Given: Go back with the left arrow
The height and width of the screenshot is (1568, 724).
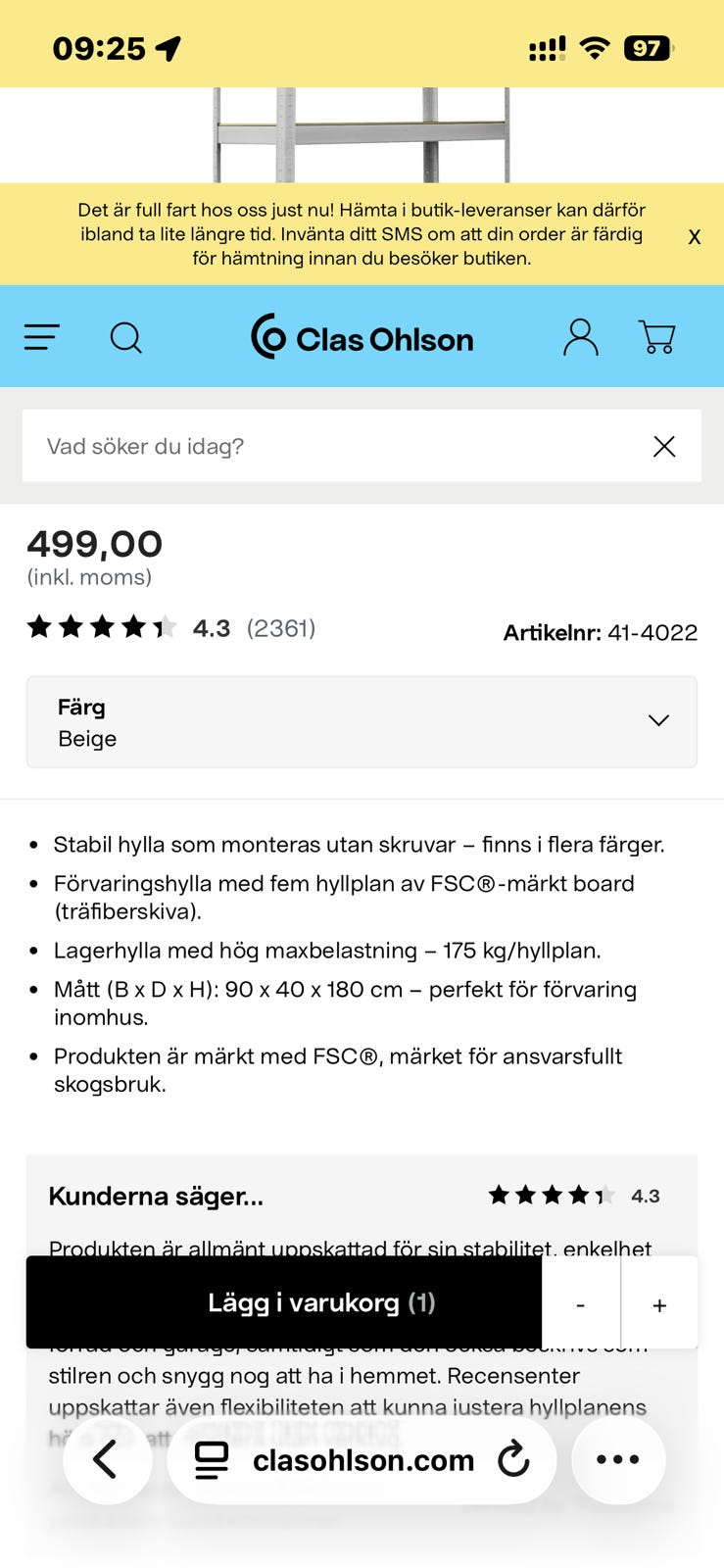Looking at the screenshot, I should [107, 1459].
